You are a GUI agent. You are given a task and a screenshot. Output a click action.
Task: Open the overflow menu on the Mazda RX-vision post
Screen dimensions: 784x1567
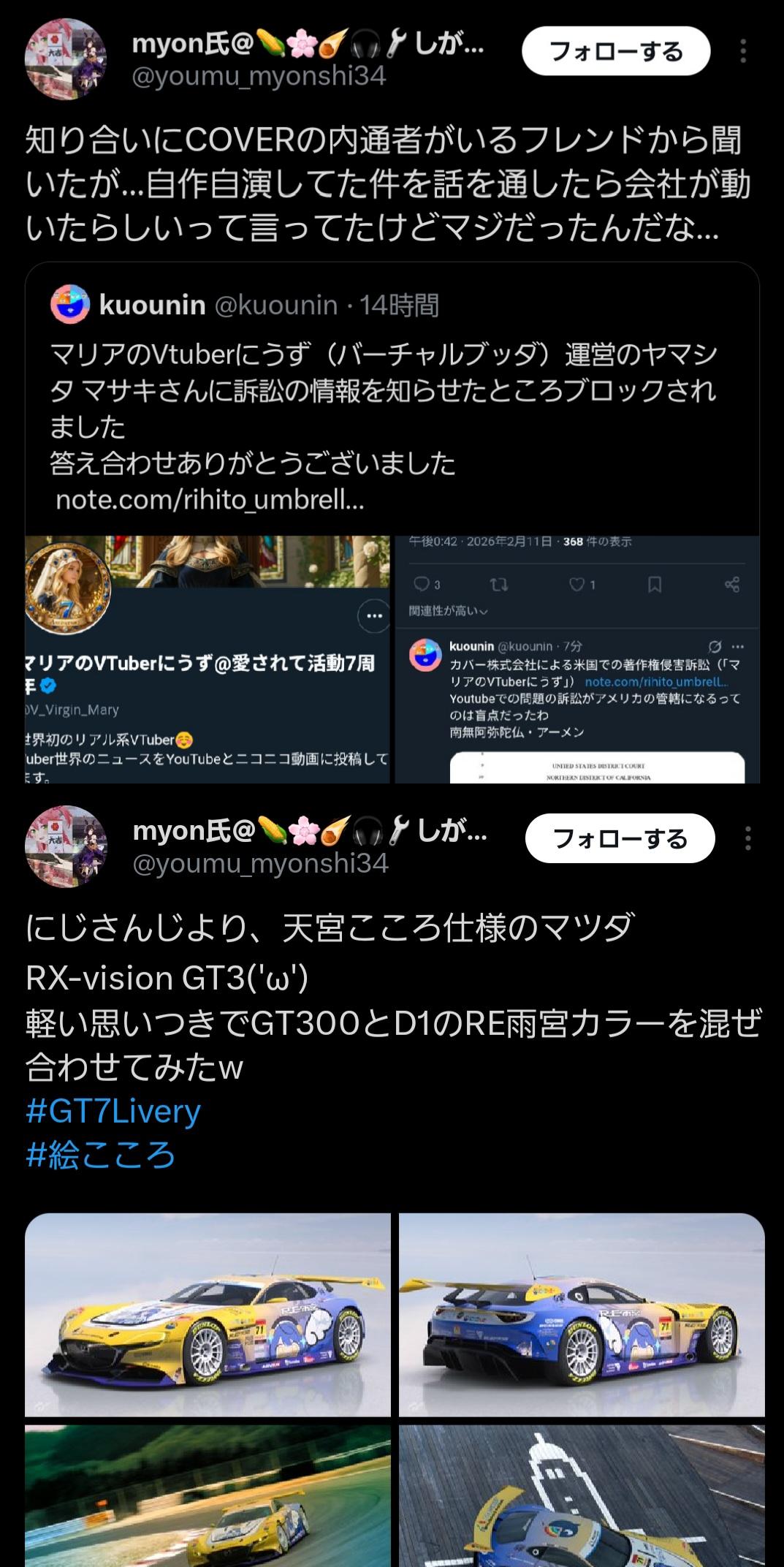coord(747,838)
